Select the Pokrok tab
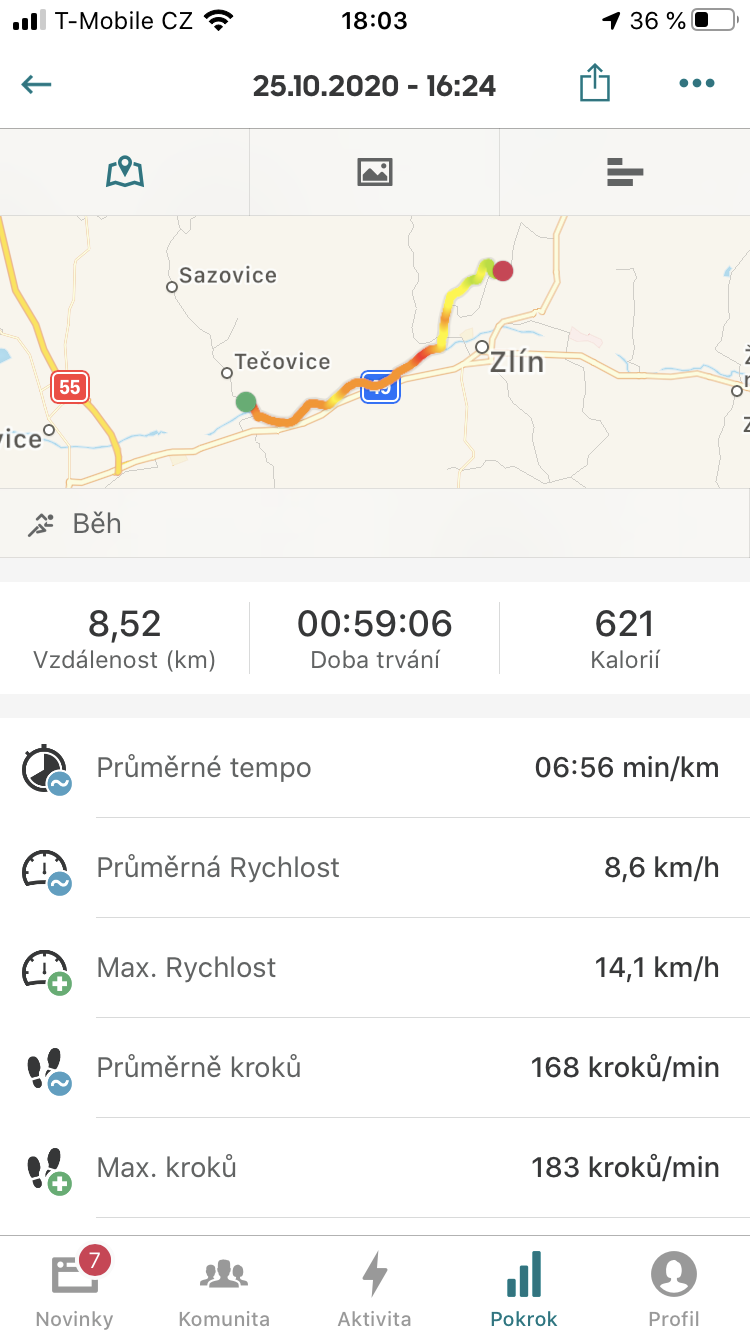Screen dimensions: 750x1334 click(x=524, y=1287)
